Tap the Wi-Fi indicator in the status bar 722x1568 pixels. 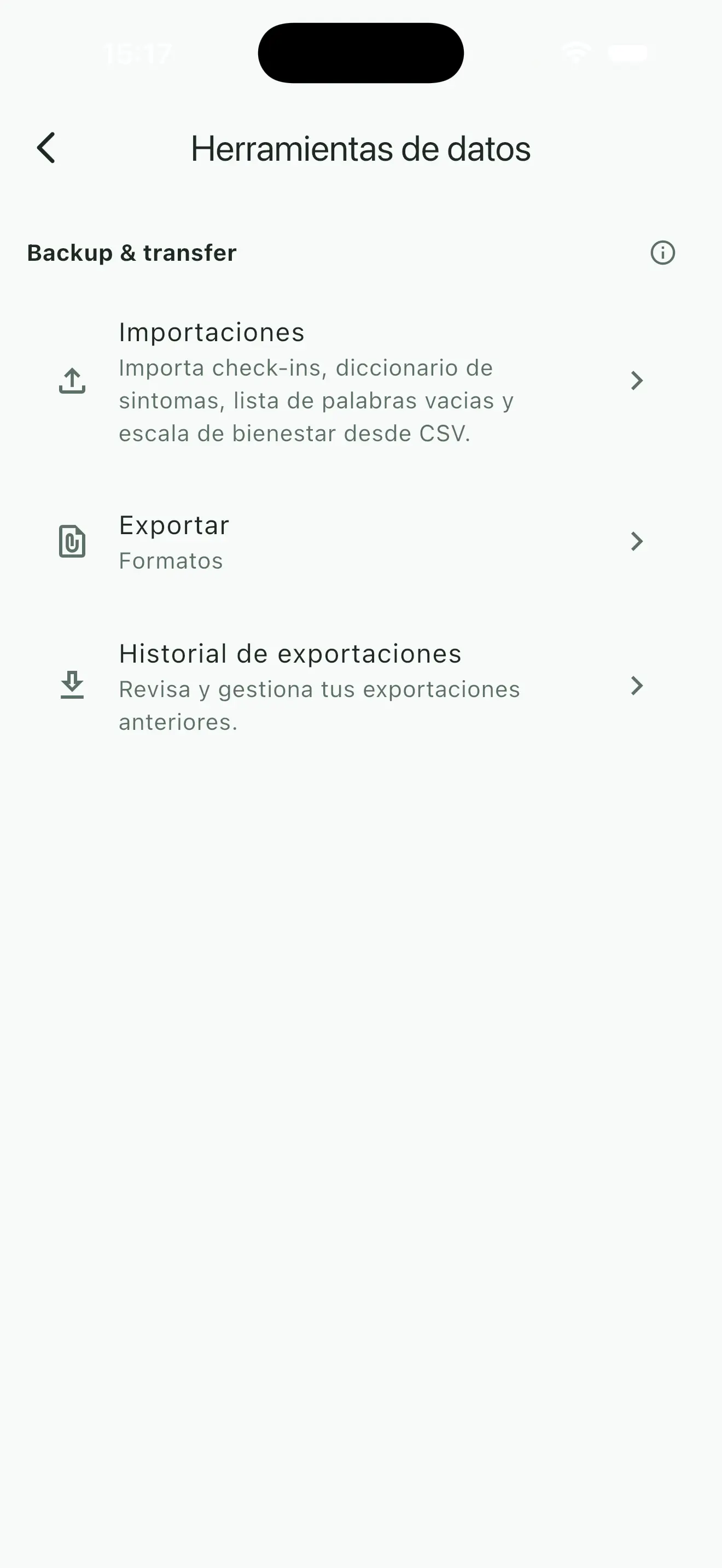(575, 54)
